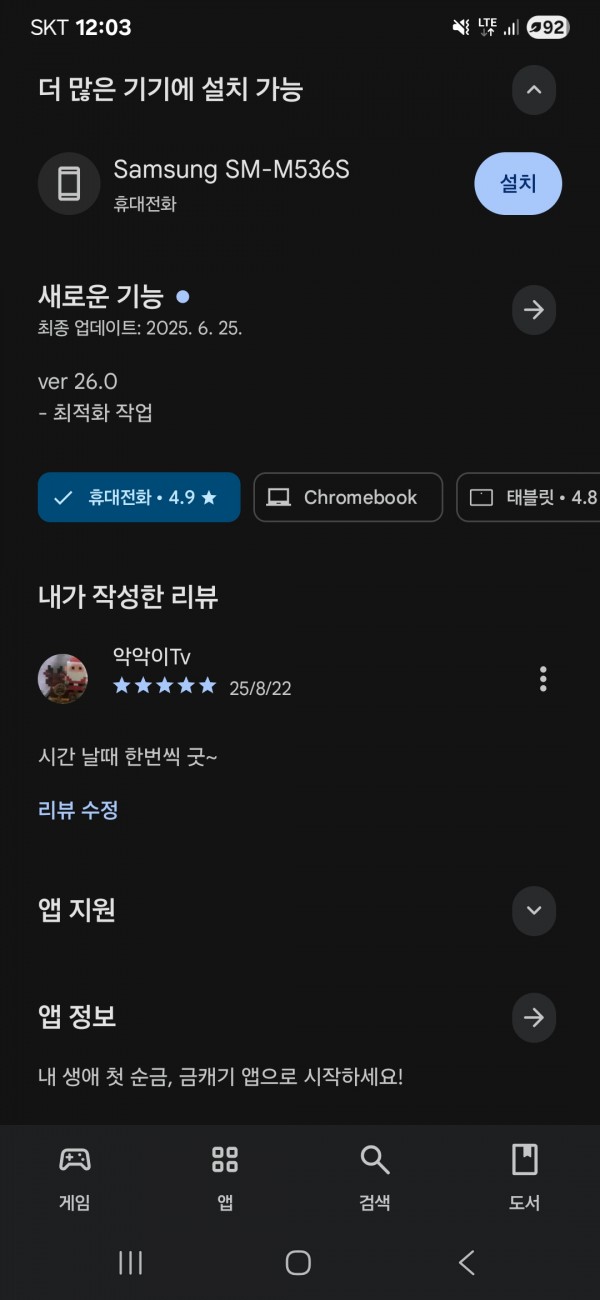This screenshot has height=1300, width=600.
Task: Open the 앱 정보 details arrow
Action: pyautogui.click(x=533, y=1017)
